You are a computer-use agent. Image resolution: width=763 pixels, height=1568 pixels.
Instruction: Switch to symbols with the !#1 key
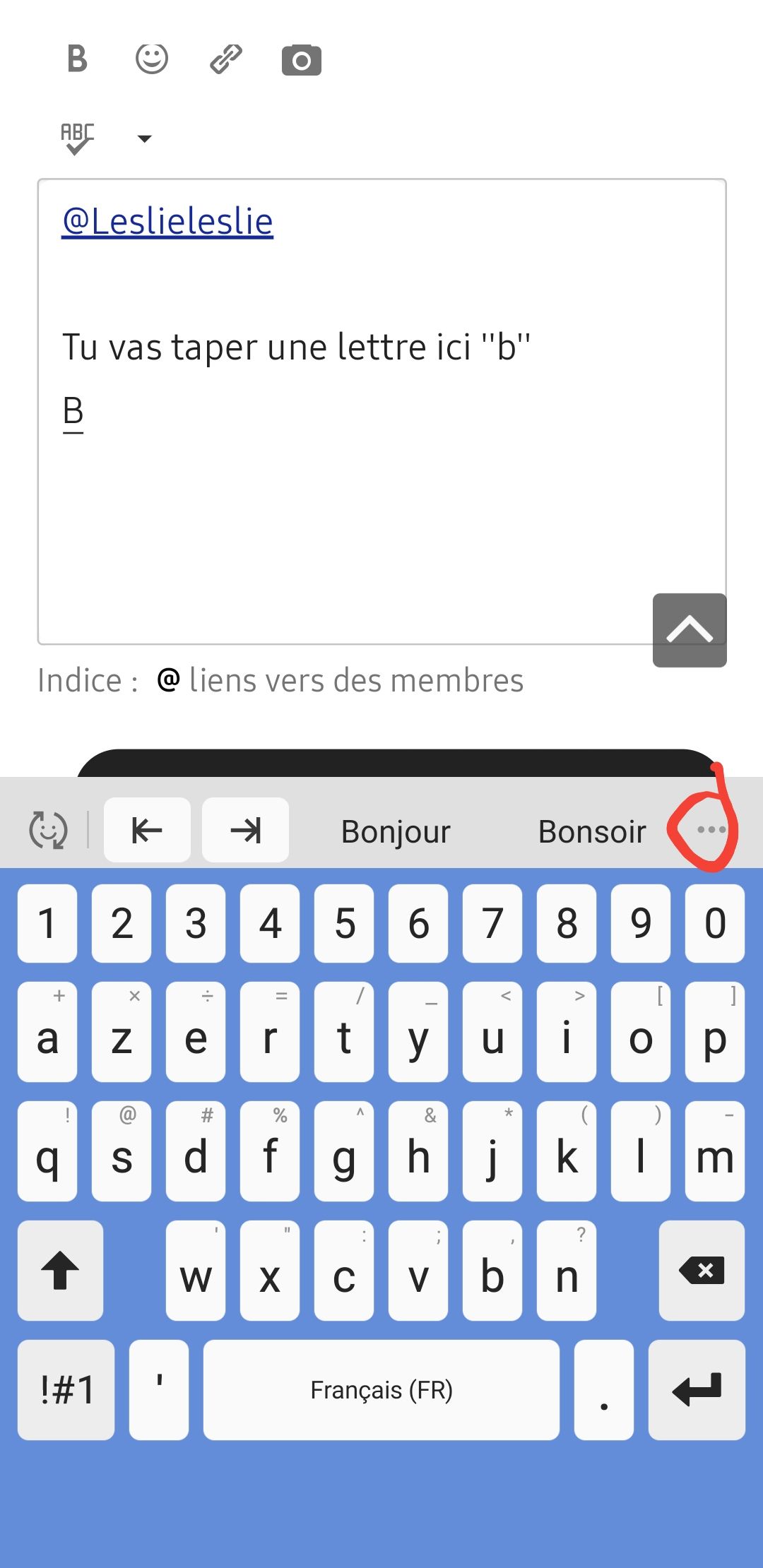click(x=67, y=1389)
